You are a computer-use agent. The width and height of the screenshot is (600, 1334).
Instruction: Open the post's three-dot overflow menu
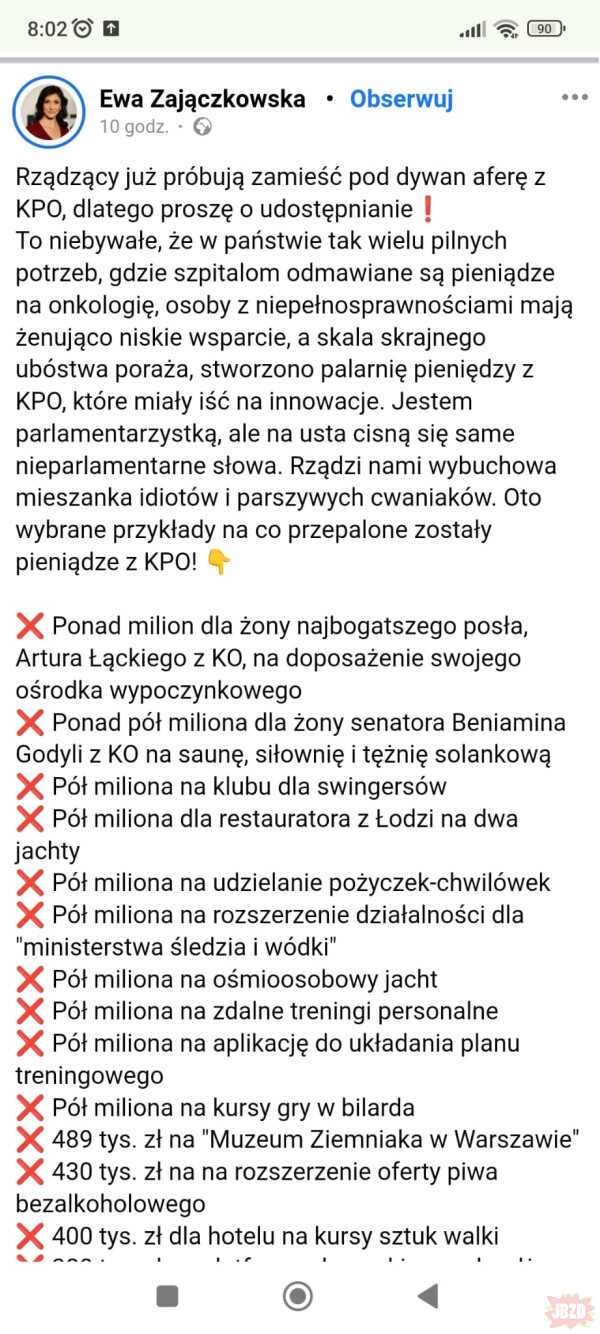click(x=575, y=98)
